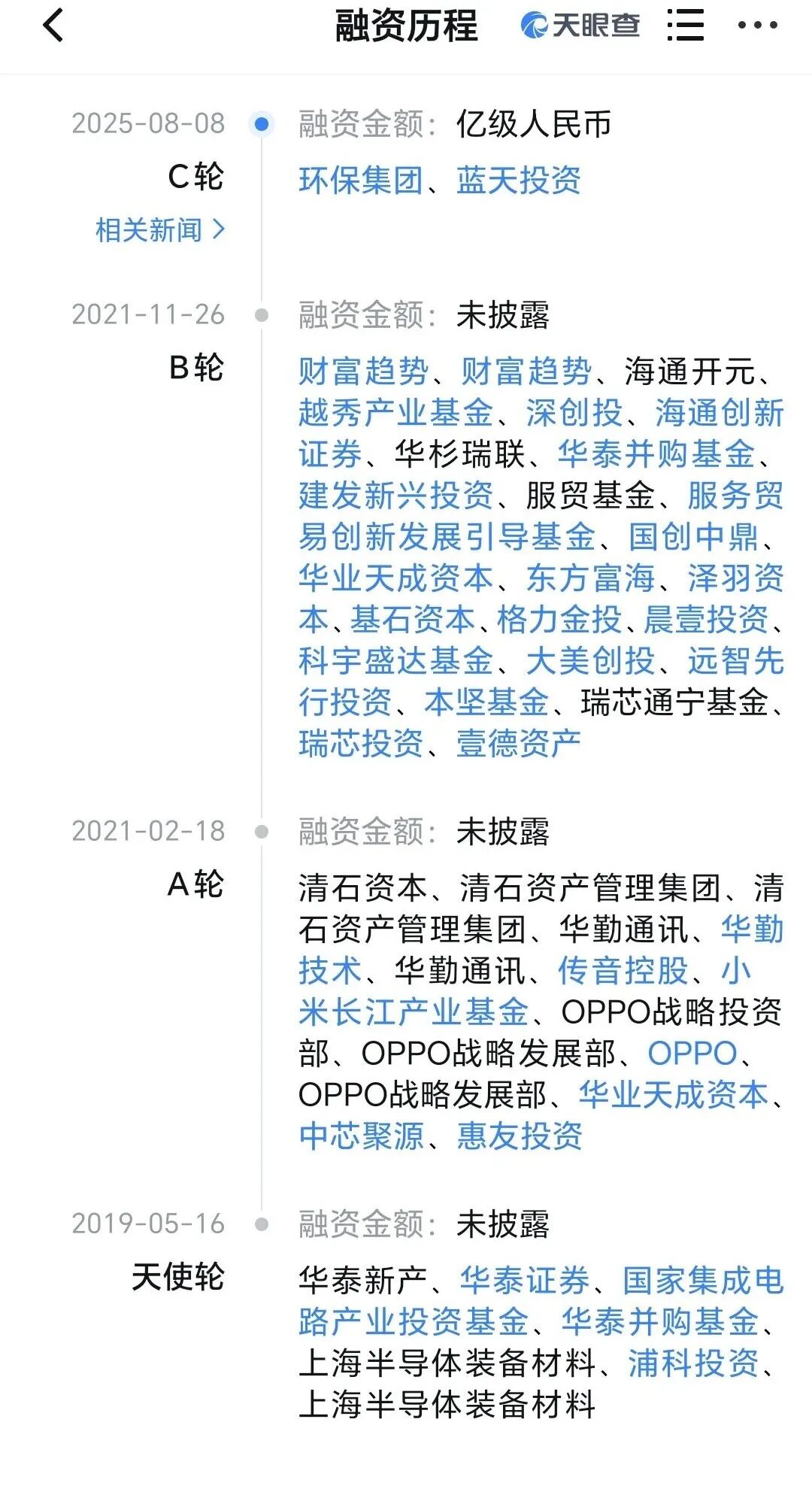
Task: View 壹德资产 investor page
Action: [x=518, y=744]
